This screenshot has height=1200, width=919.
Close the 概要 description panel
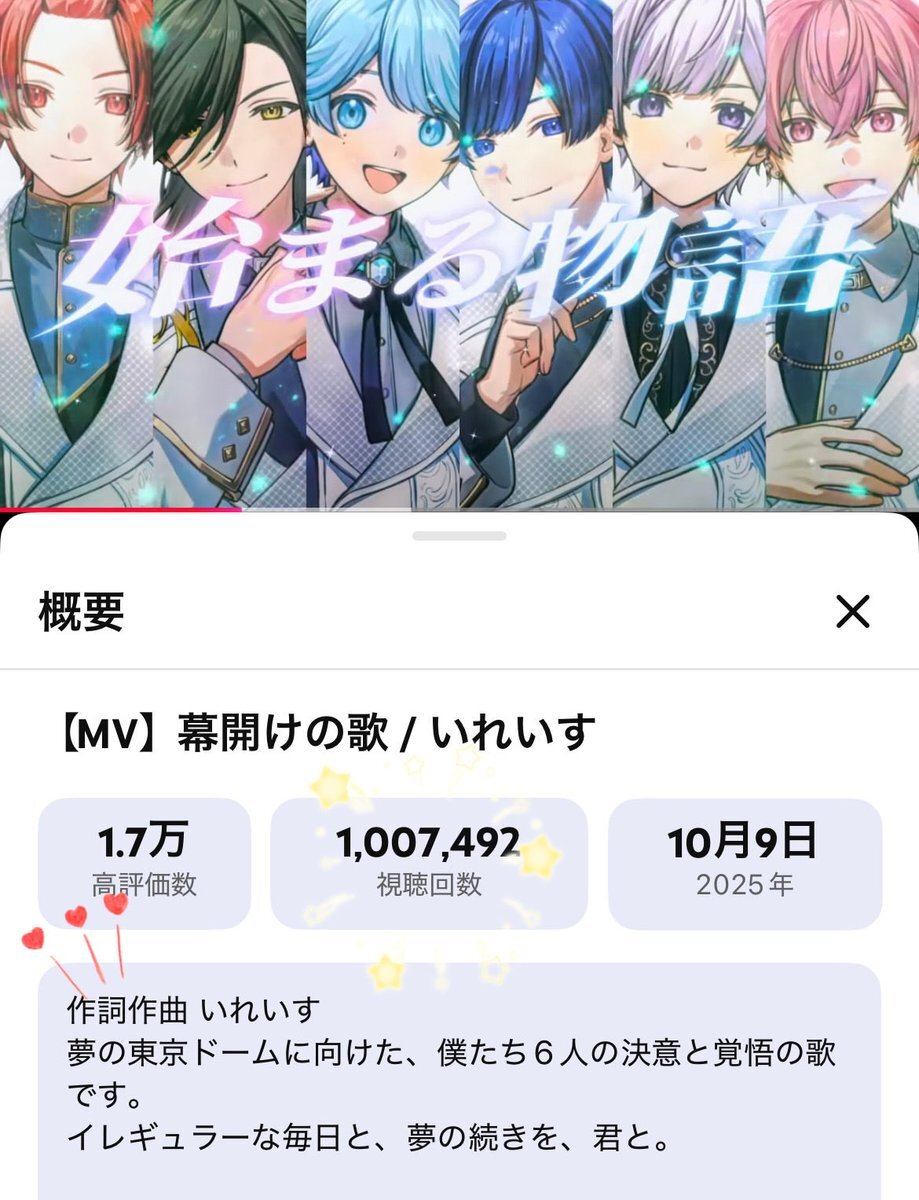(852, 612)
